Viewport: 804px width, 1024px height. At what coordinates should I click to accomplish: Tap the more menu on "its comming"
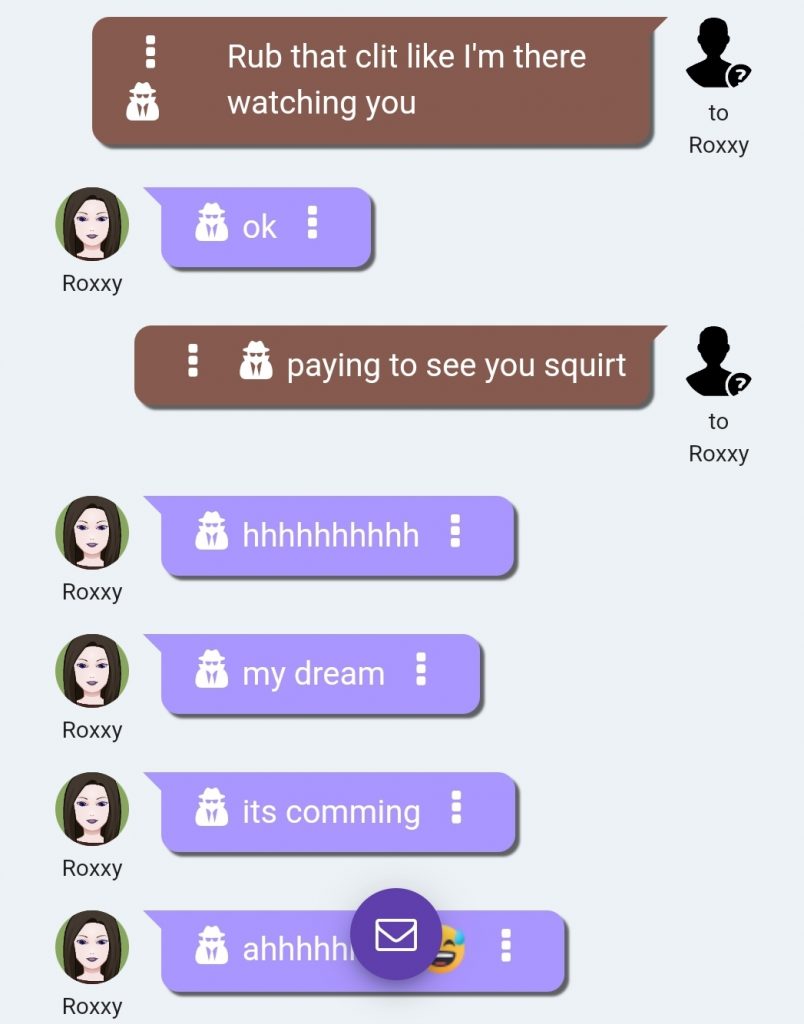tap(456, 807)
